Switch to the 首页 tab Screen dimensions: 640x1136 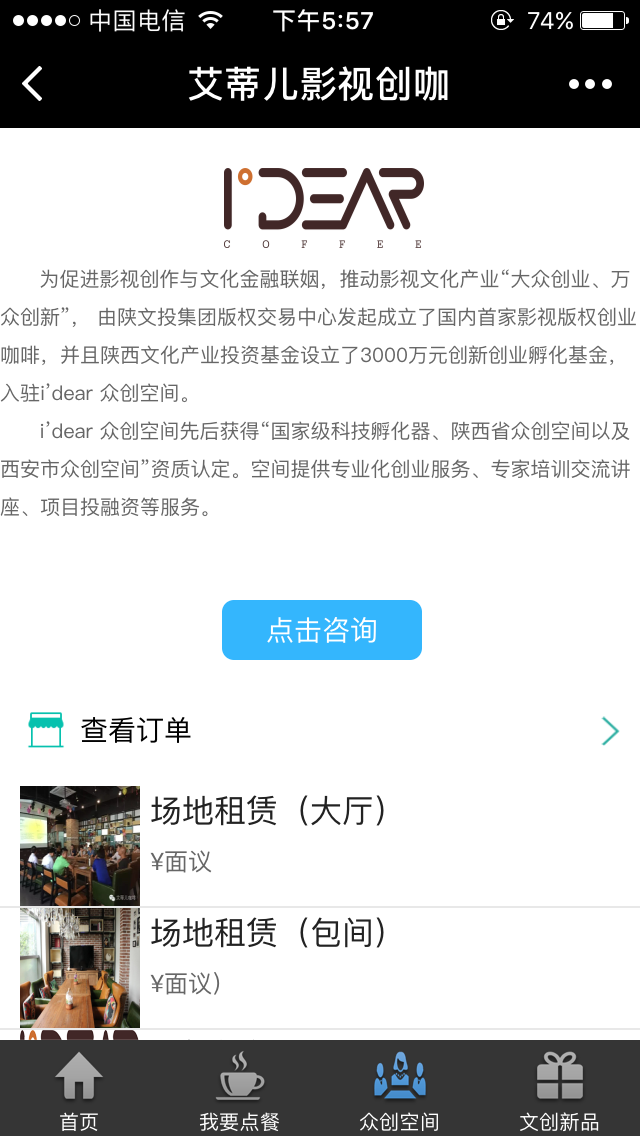79,1090
